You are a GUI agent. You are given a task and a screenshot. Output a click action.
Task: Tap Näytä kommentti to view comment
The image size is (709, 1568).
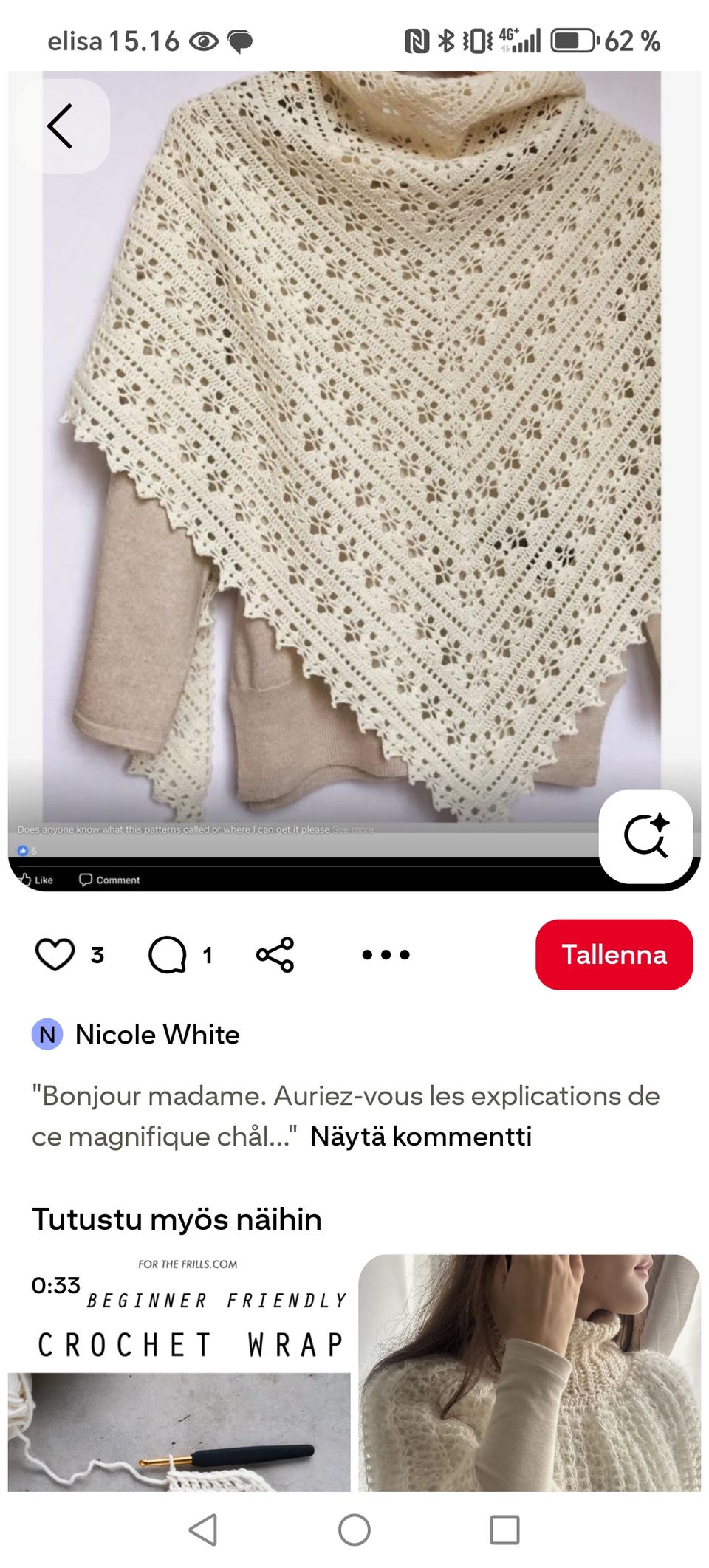pyautogui.click(x=420, y=1136)
